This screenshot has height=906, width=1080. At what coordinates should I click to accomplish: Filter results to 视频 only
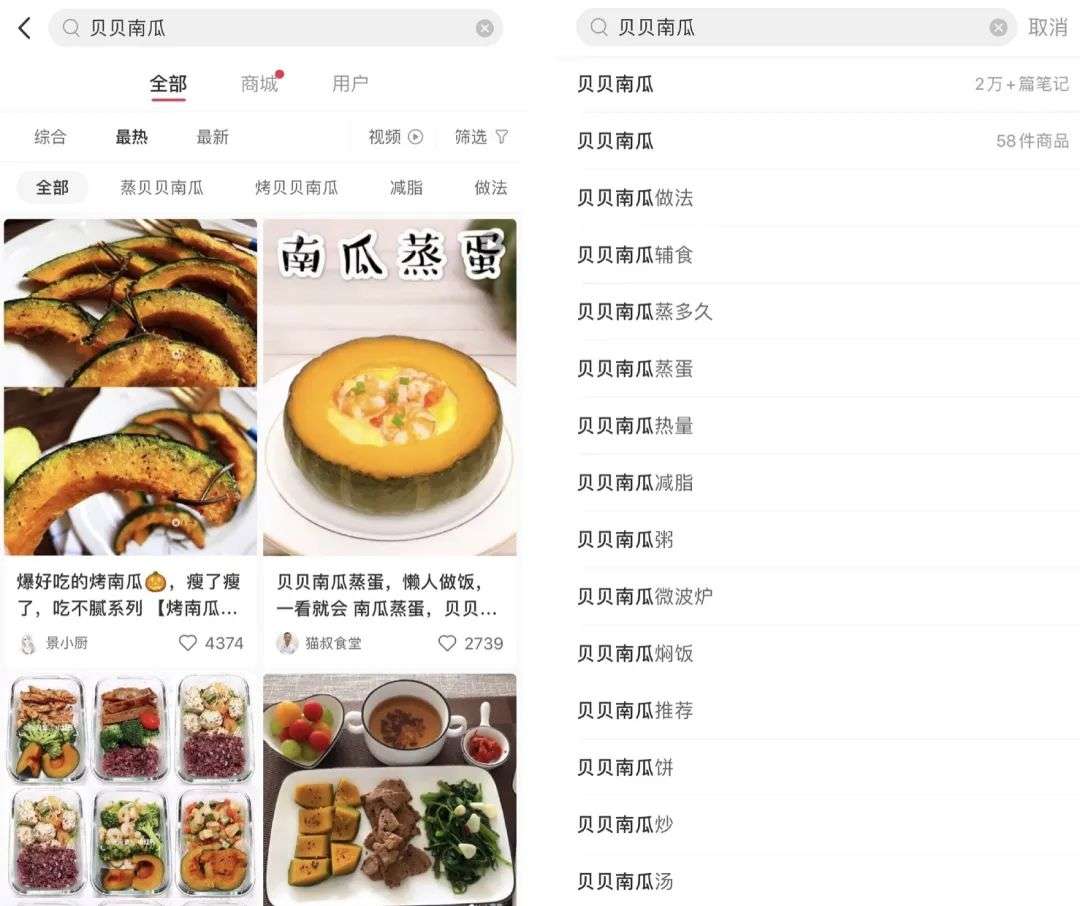[395, 137]
